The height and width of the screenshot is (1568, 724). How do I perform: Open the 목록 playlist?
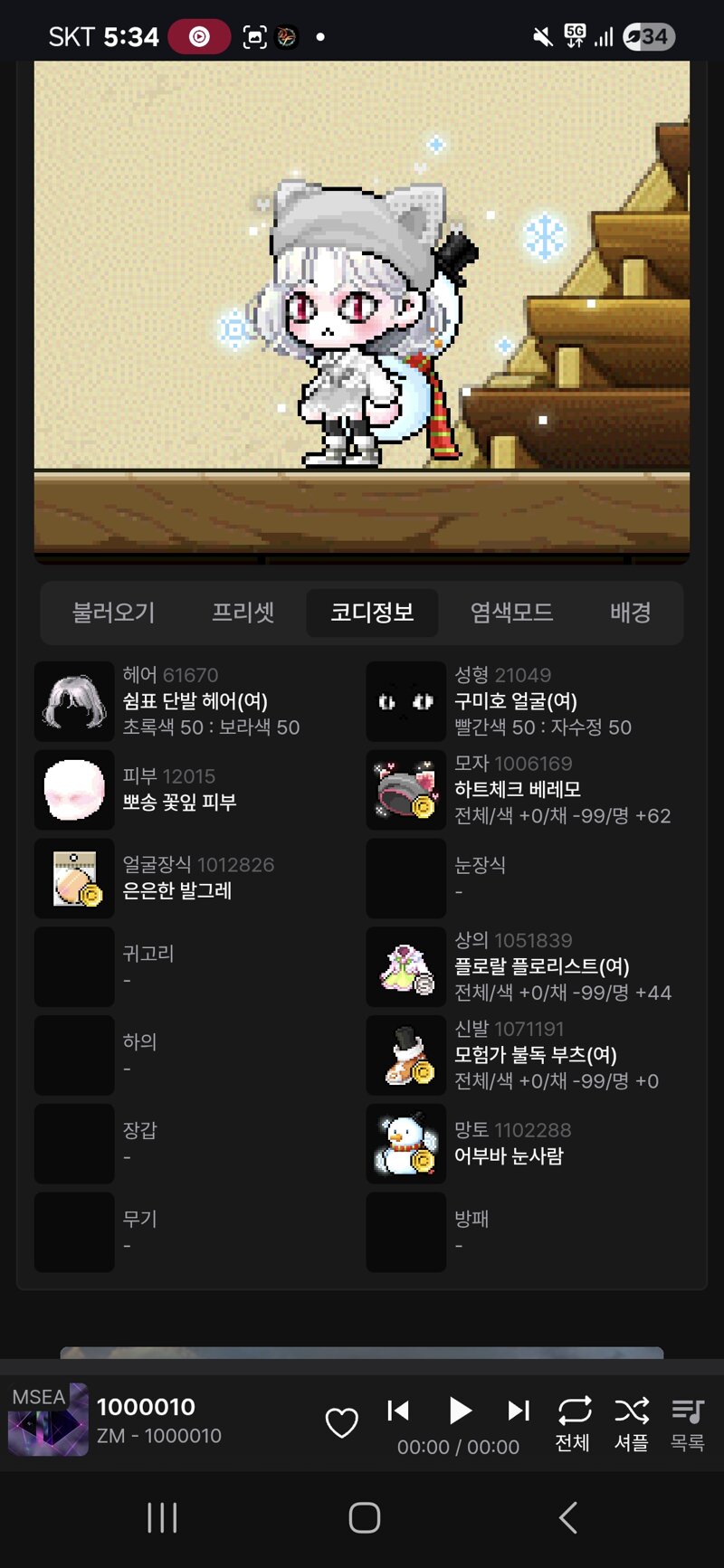point(688,1422)
